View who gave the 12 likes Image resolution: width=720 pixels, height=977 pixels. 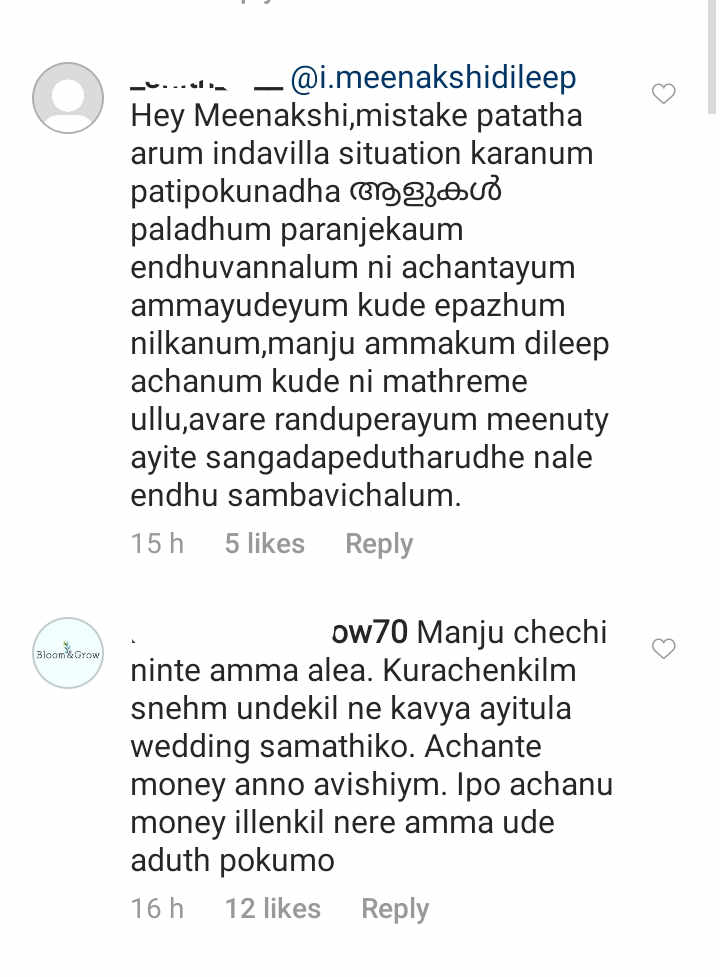click(272, 909)
